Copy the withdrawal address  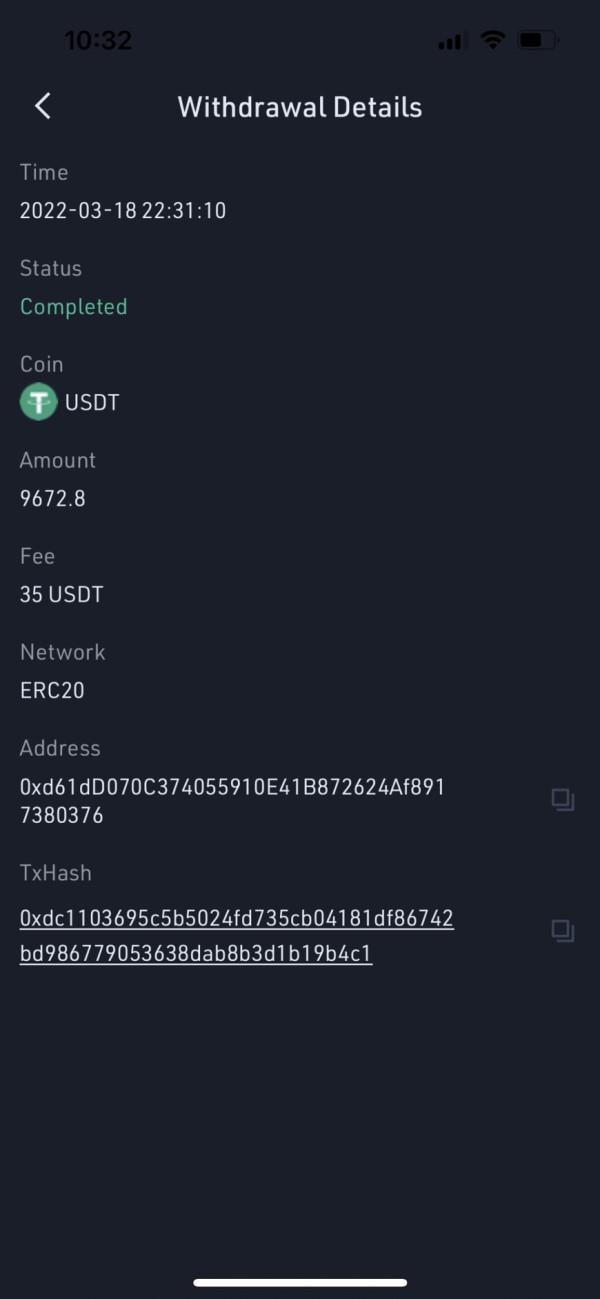tap(563, 800)
